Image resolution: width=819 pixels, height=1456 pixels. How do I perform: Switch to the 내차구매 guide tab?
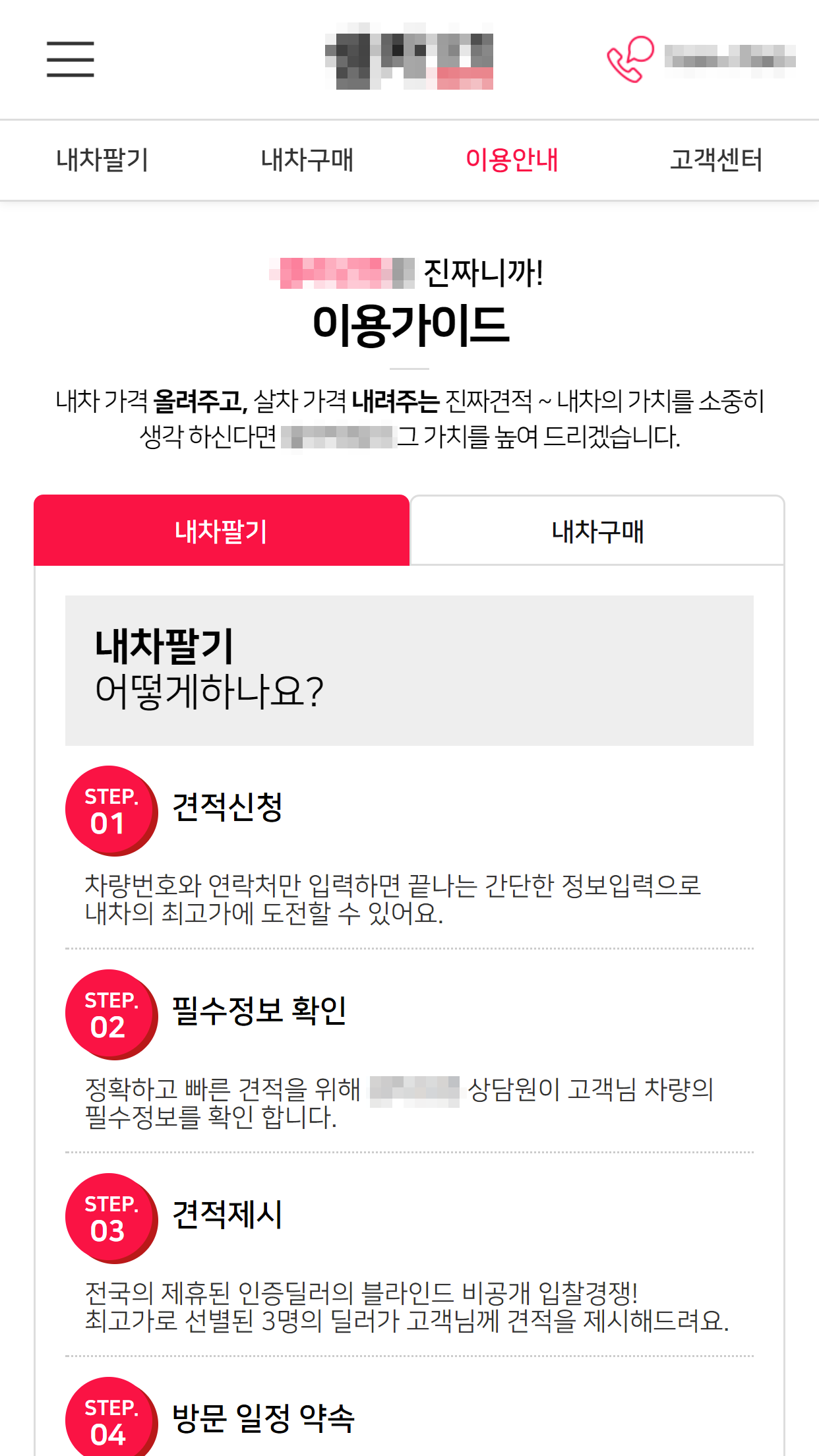pos(597,531)
